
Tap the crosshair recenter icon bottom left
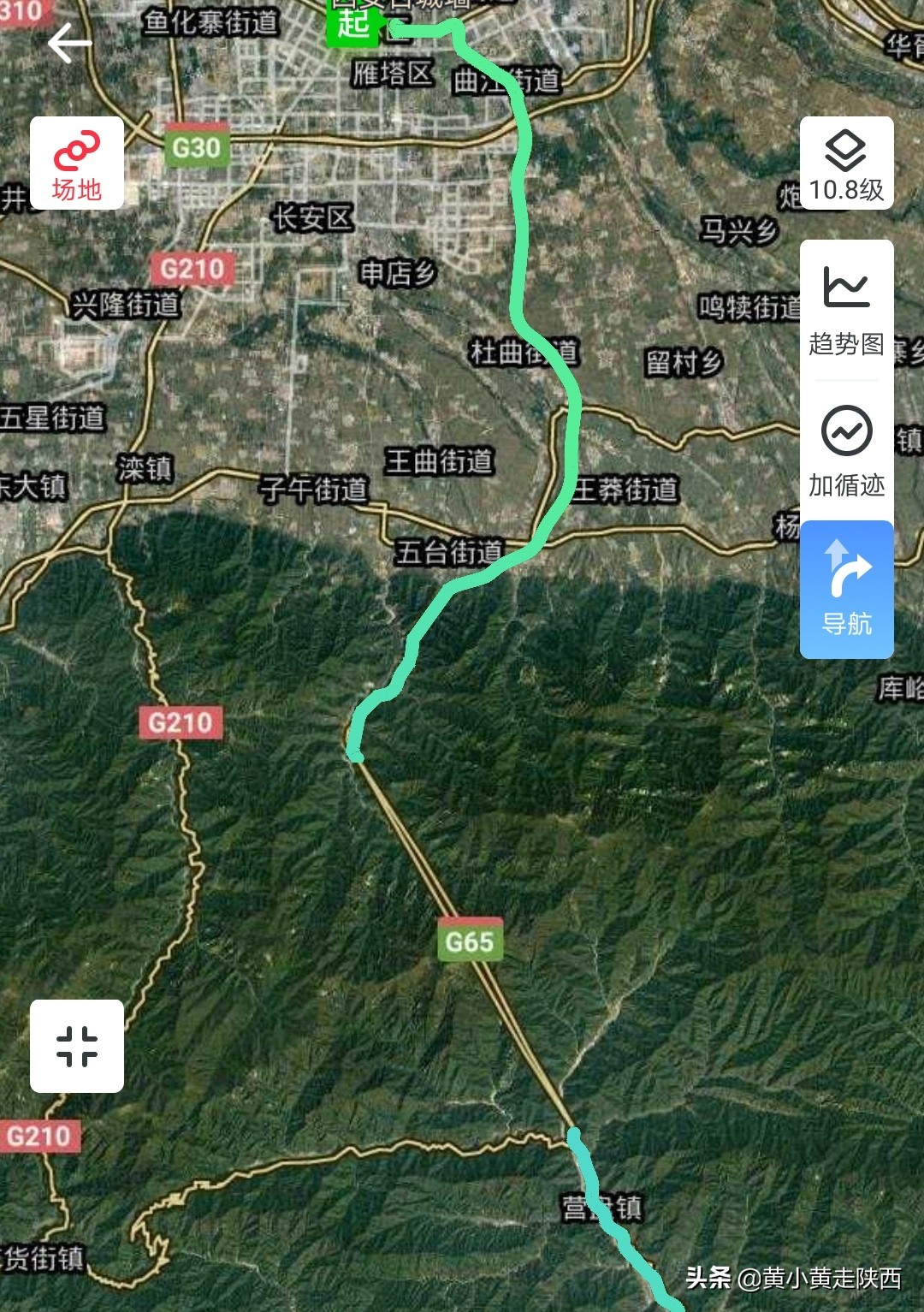pyautogui.click(x=76, y=1046)
